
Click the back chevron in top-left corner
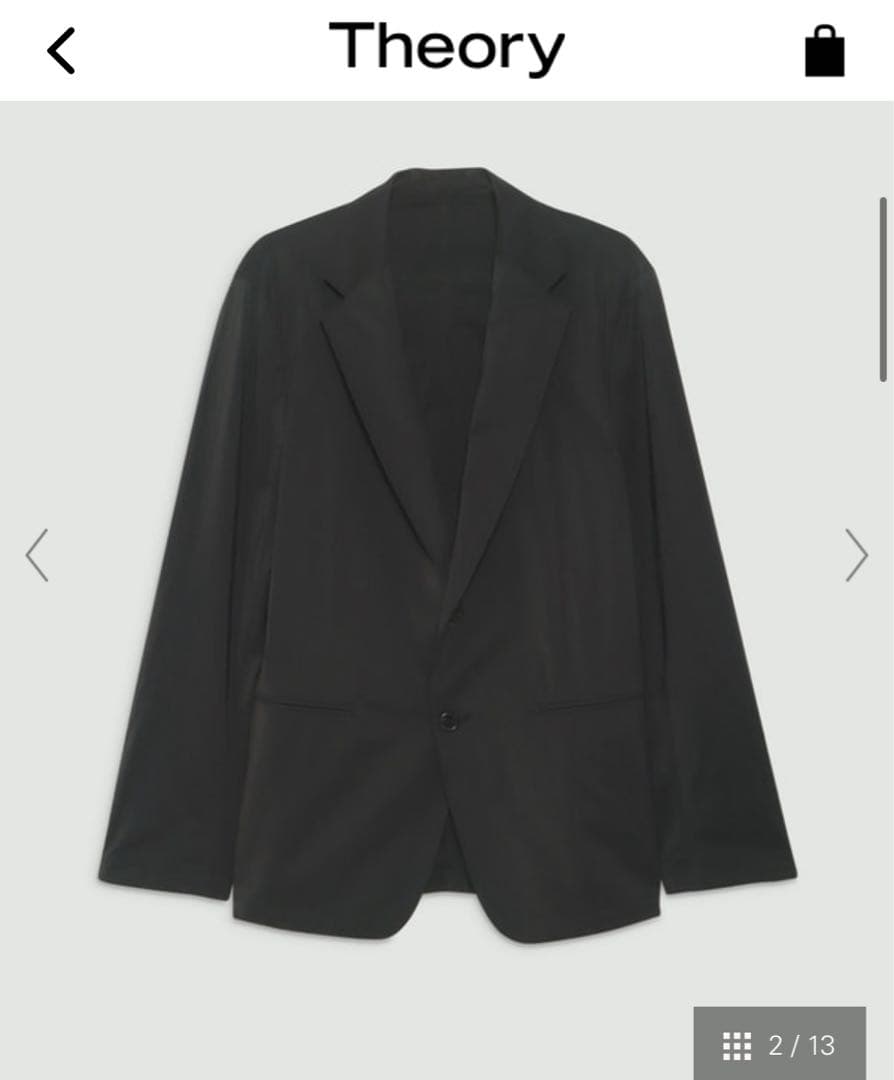point(60,48)
